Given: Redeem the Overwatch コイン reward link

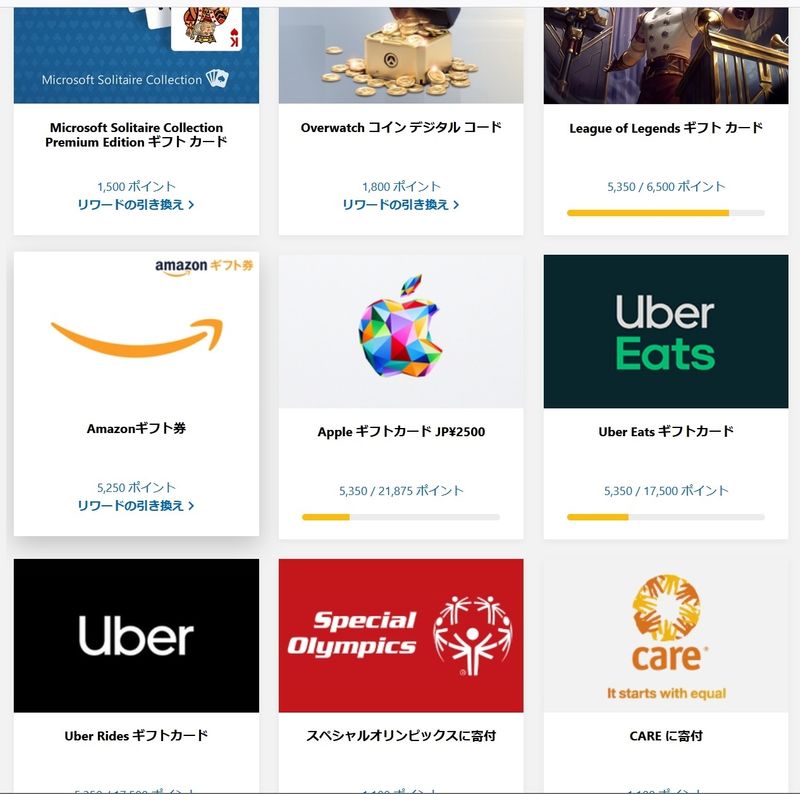Looking at the screenshot, I should [x=400, y=204].
